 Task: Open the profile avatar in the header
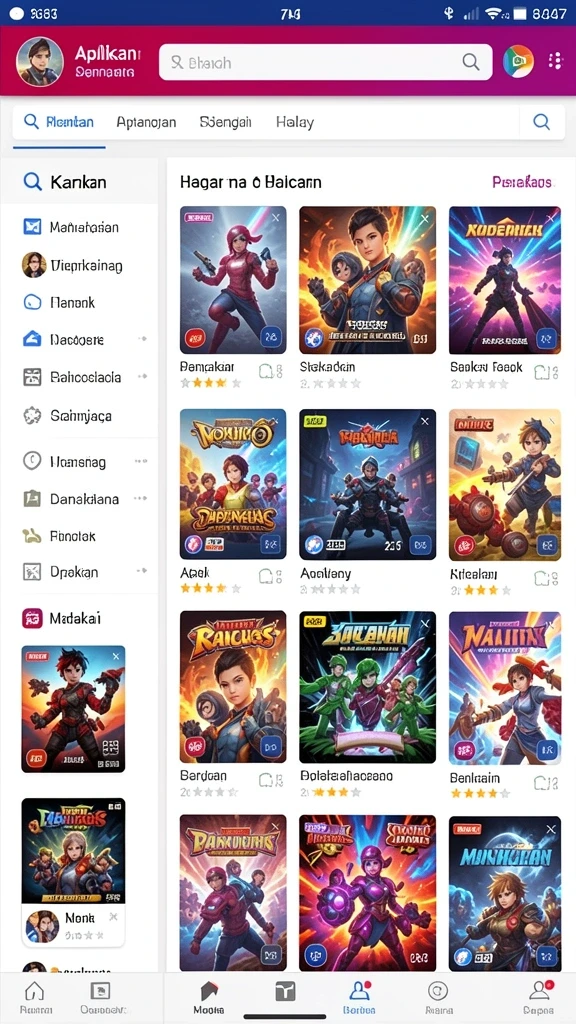pos(40,62)
